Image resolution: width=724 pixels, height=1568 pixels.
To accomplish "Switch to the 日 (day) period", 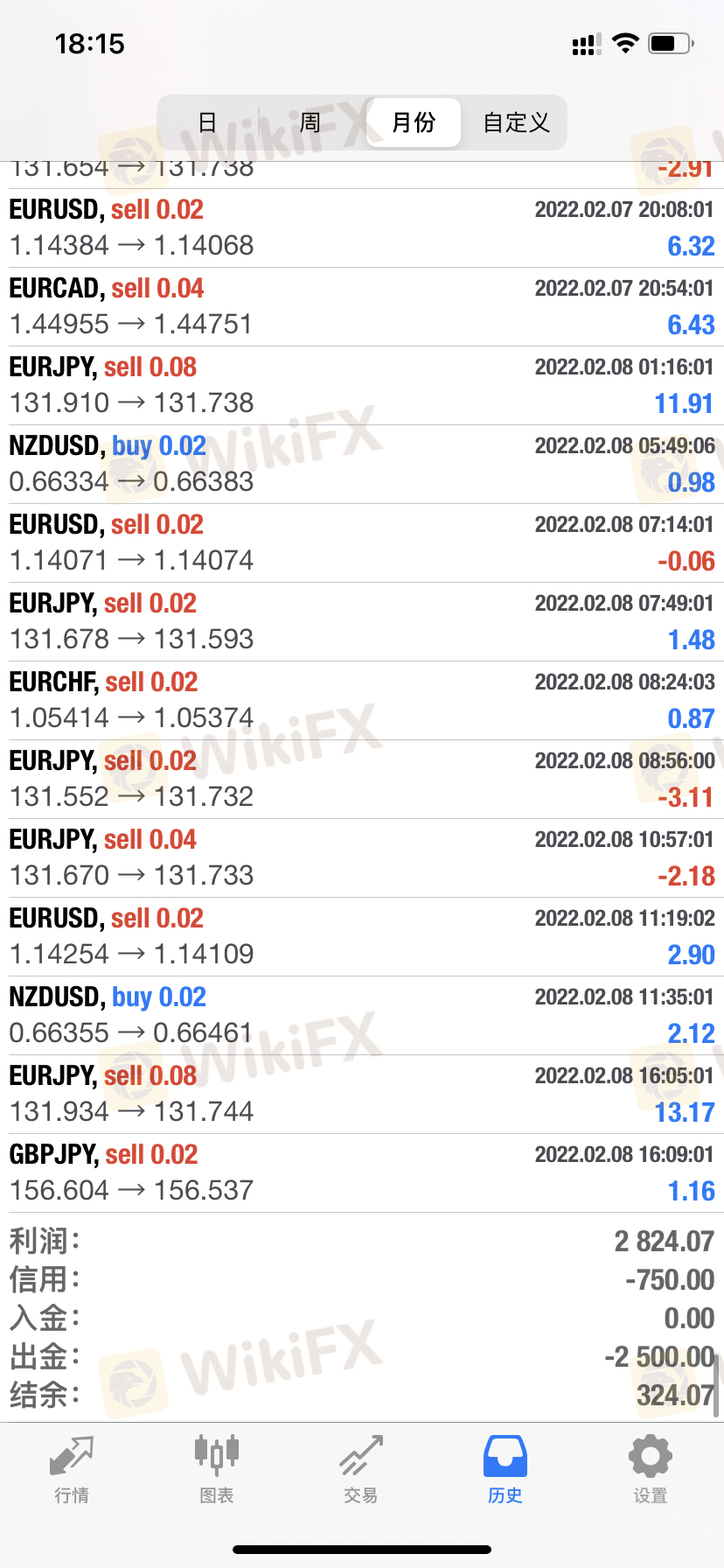I will 207,122.
